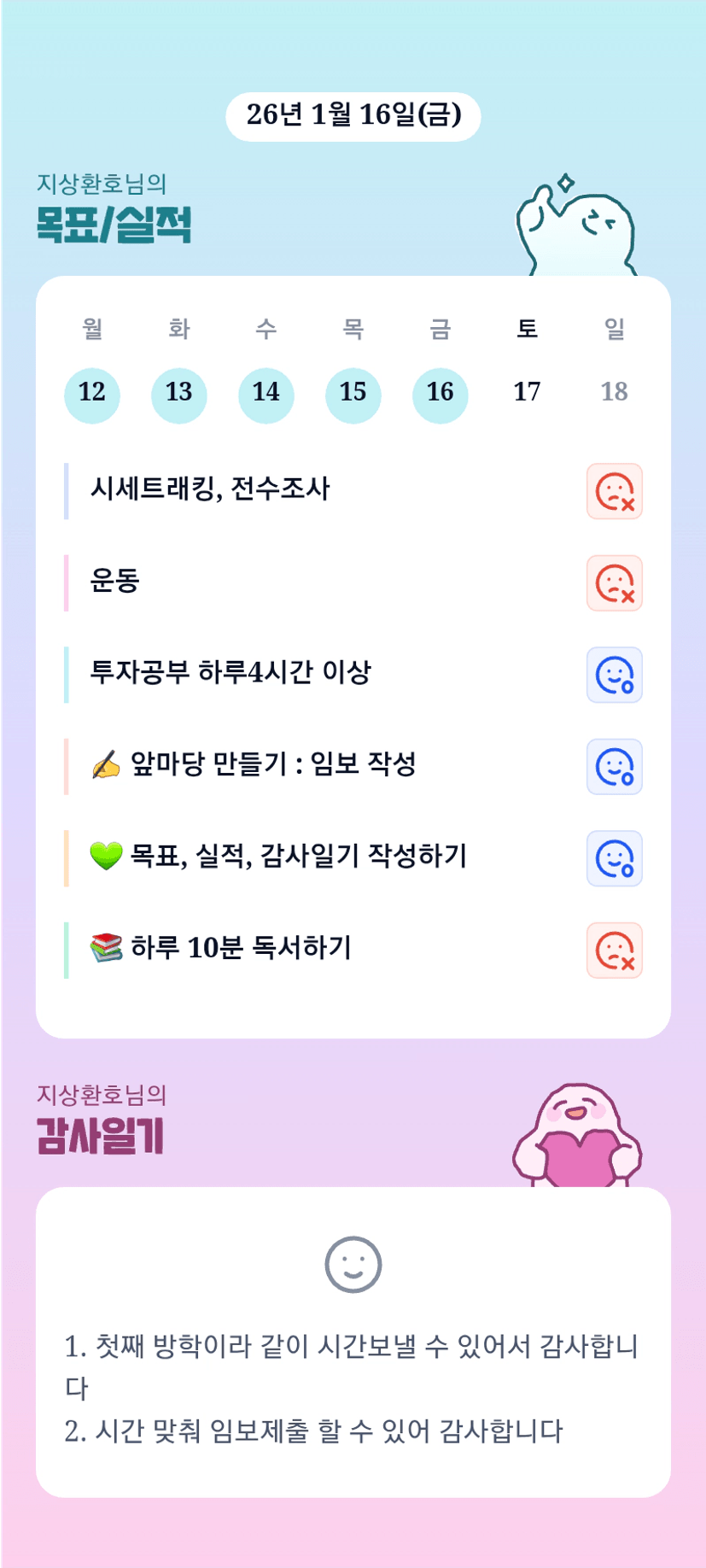Screen dimensions: 706x1568
Task: Select Thursday the 15th in the week row
Action: click(x=353, y=394)
